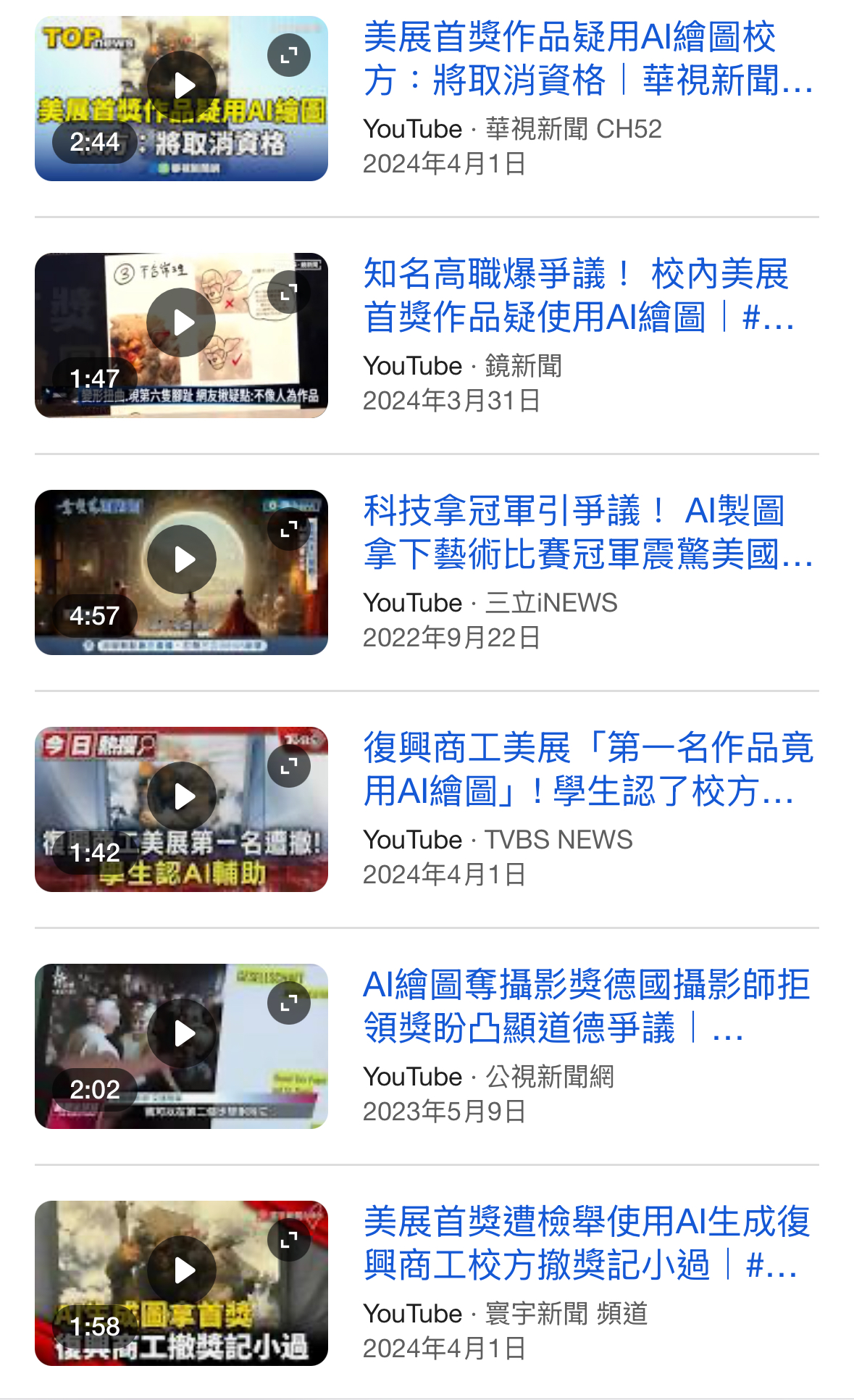
Task: Expand the 三立iNEWS video preview
Action: point(289,529)
